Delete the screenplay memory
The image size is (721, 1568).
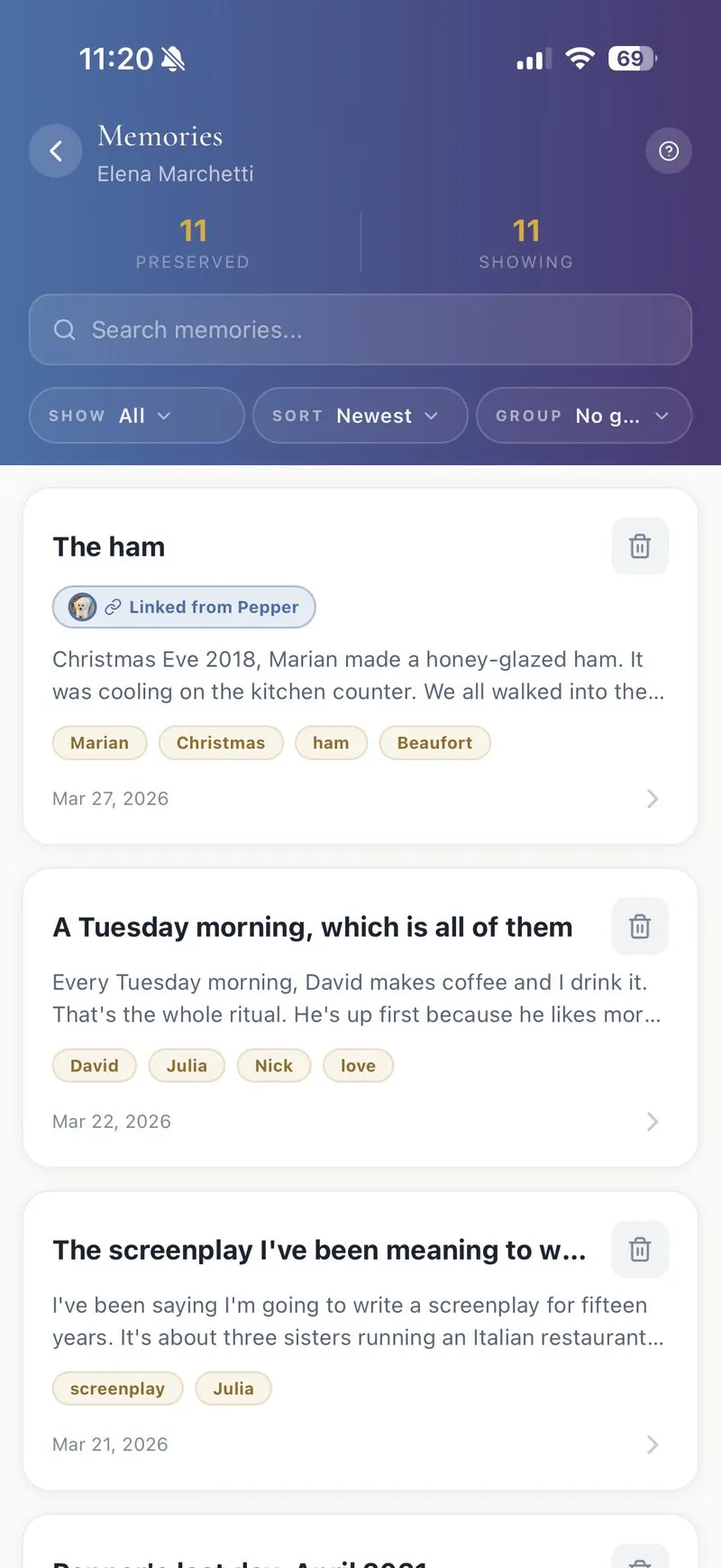(x=640, y=1250)
